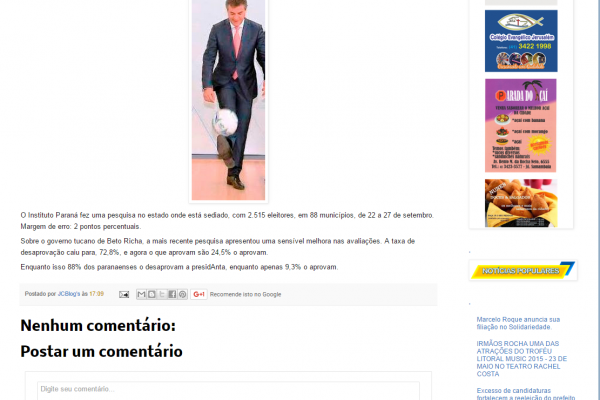Share the post by Gmail

(x=142, y=294)
